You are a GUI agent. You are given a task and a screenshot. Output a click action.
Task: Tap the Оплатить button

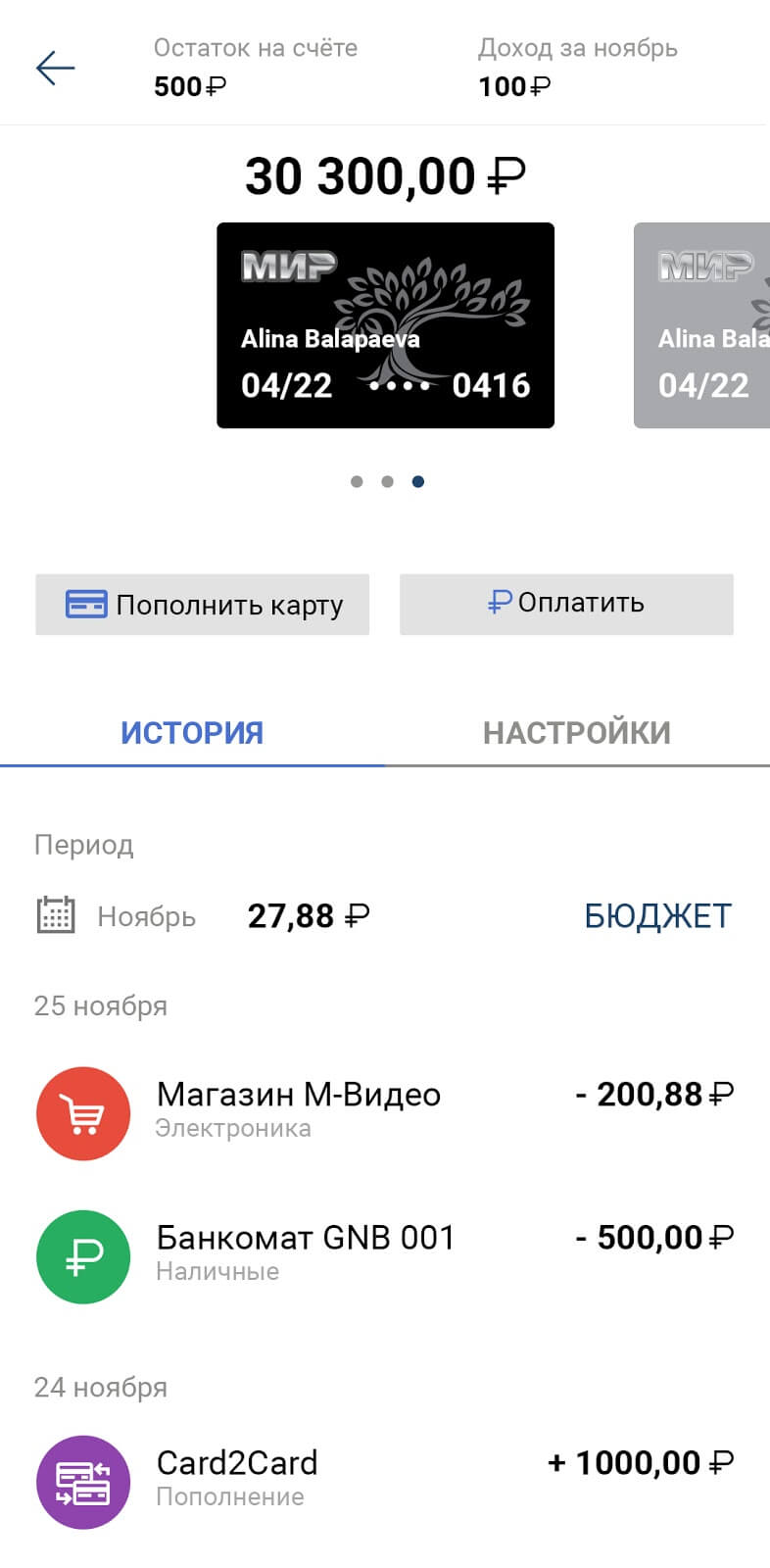click(566, 604)
